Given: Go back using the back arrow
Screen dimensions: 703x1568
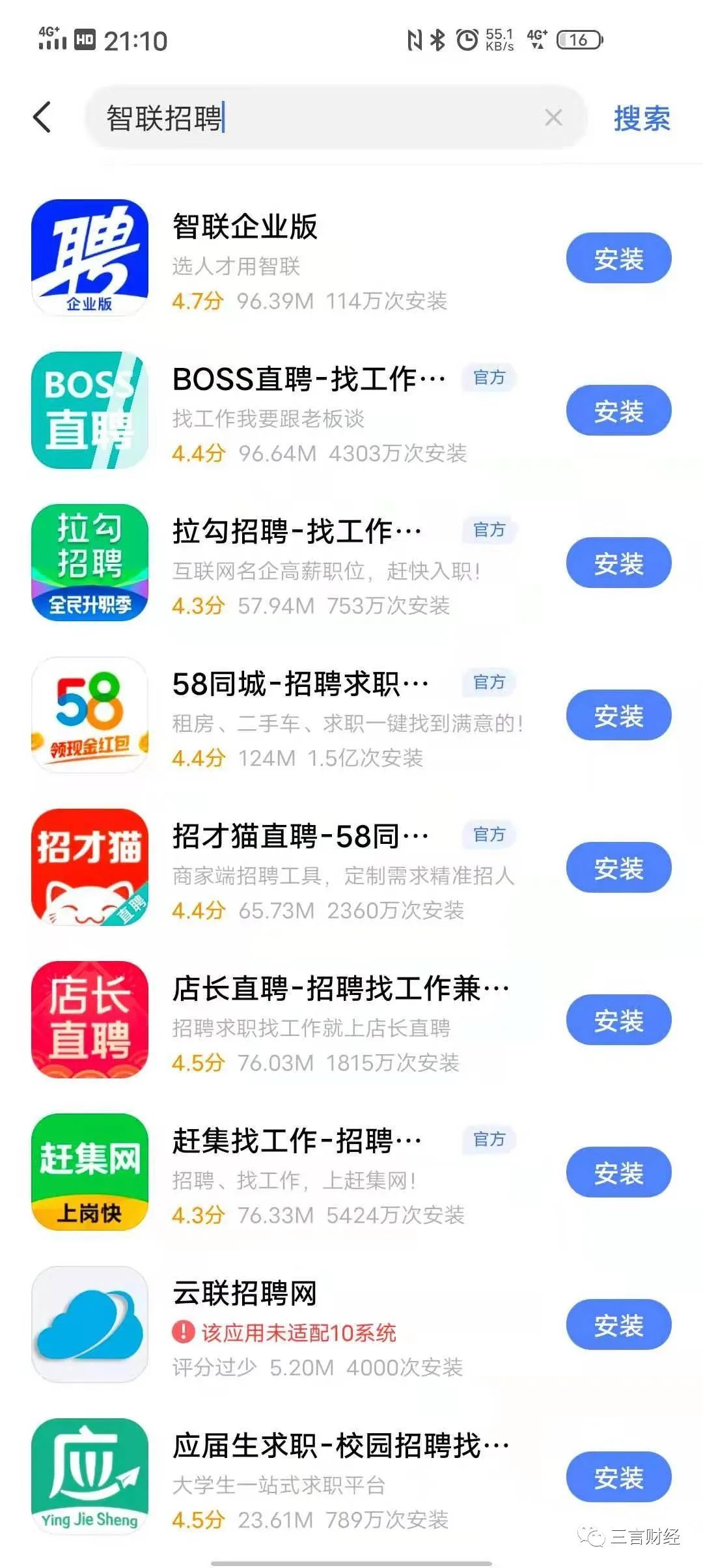Looking at the screenshot, I should [x=42, y=118].
